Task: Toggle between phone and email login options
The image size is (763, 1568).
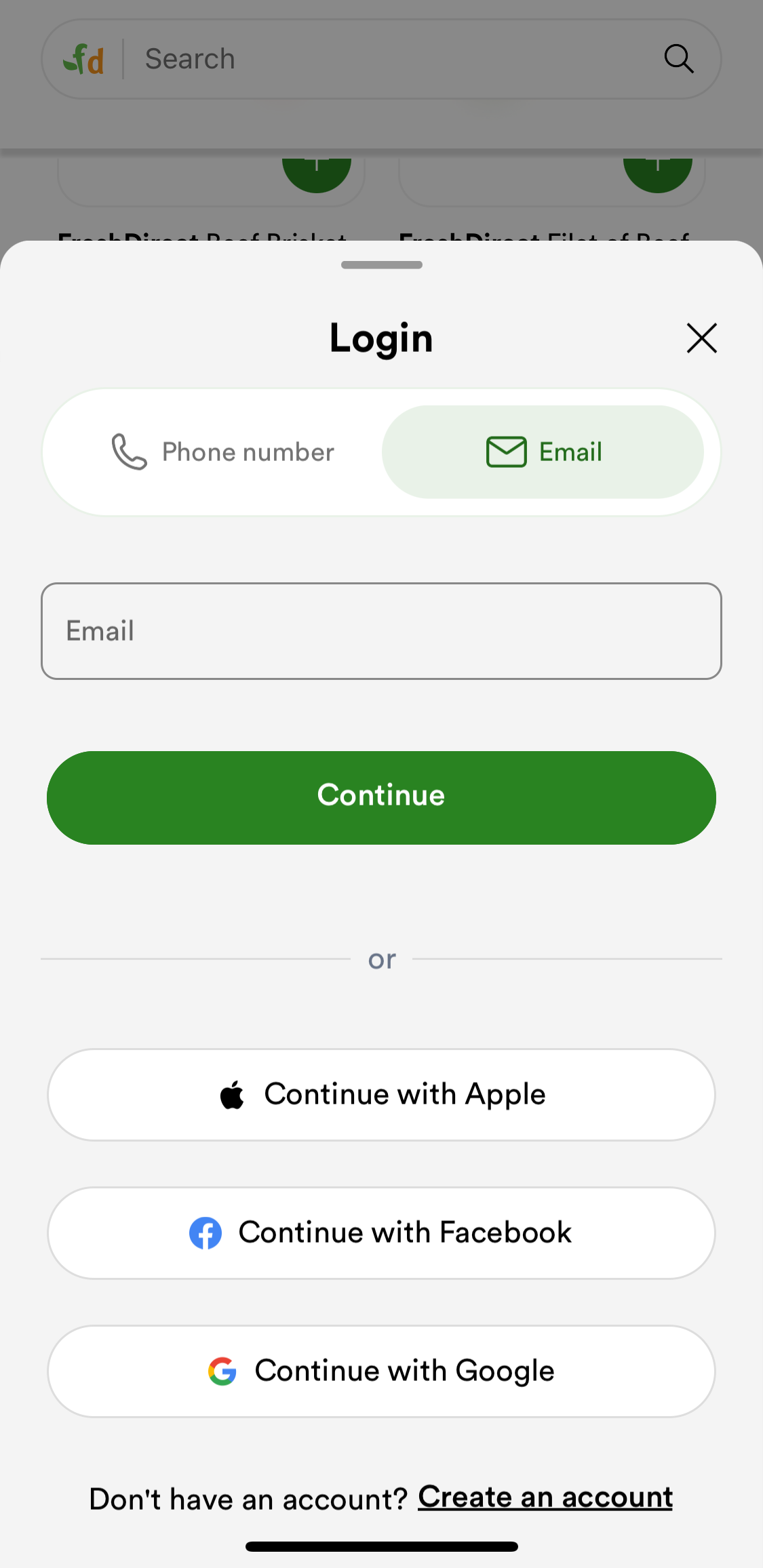Action: (x=381, y=451)
